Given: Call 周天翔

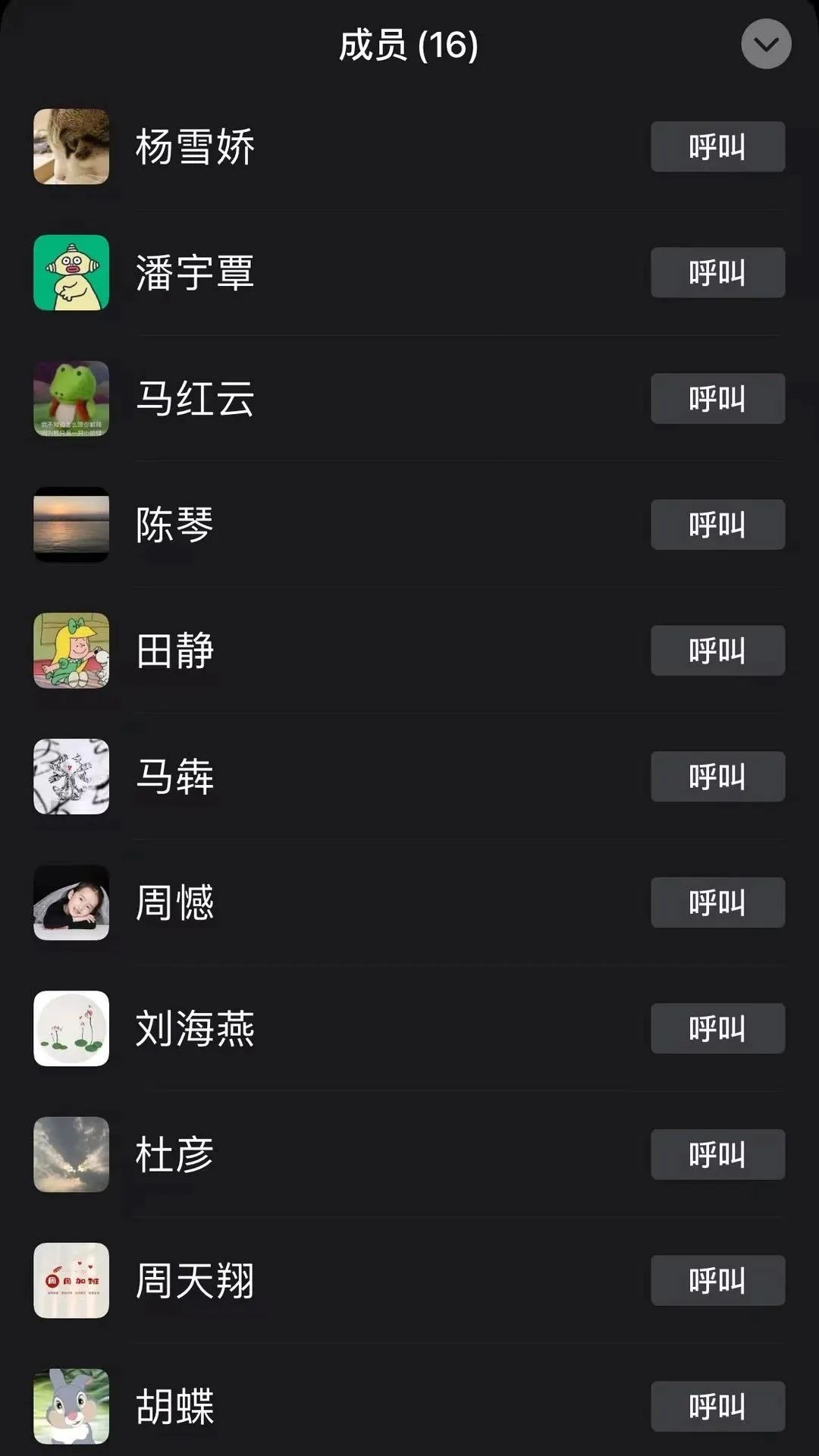Looking at the screenshot, I should (717, 1279).
